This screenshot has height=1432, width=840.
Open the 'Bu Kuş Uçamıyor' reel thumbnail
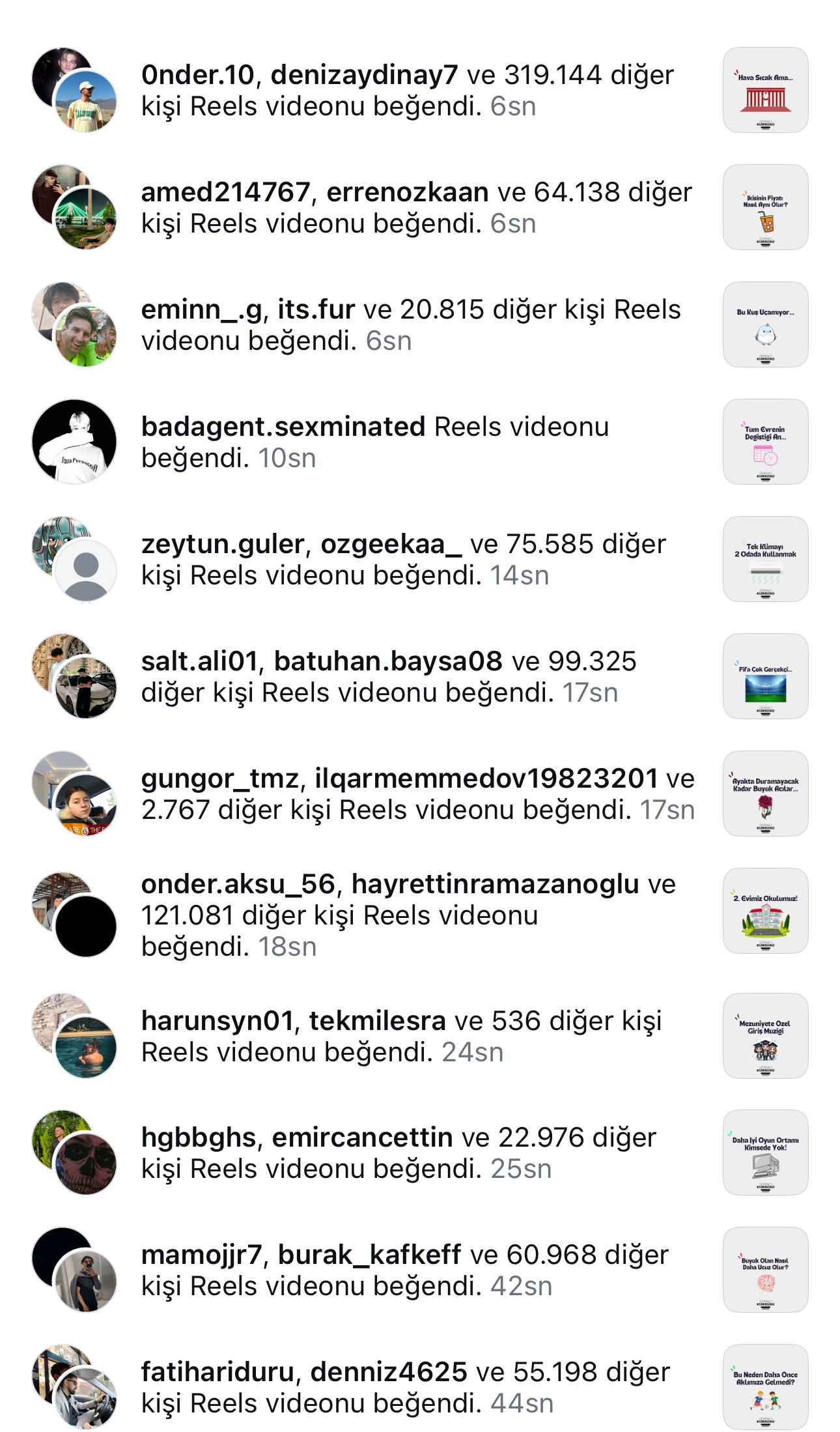pos(765,324)
